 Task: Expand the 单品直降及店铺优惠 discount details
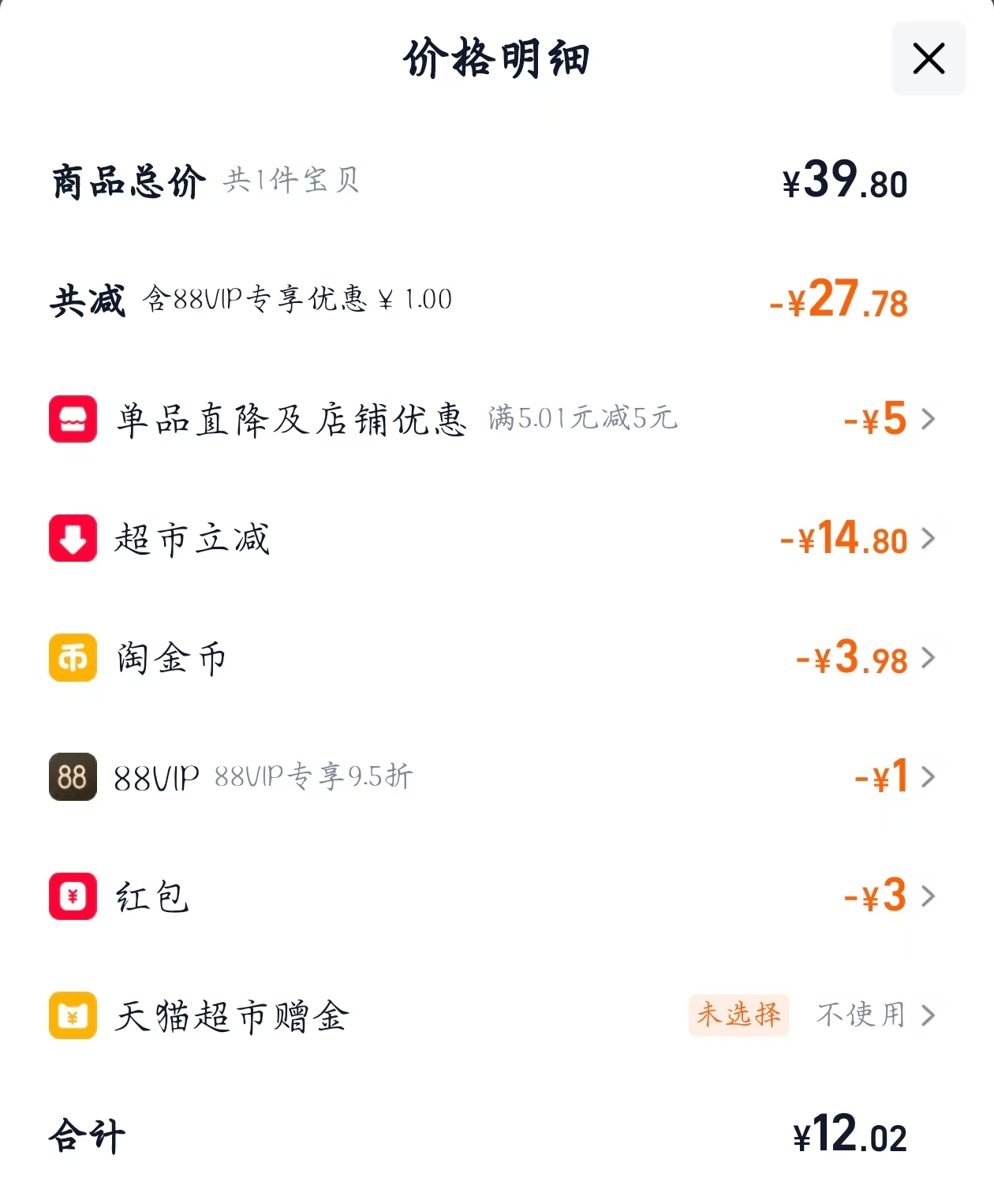tap(929, 421)
